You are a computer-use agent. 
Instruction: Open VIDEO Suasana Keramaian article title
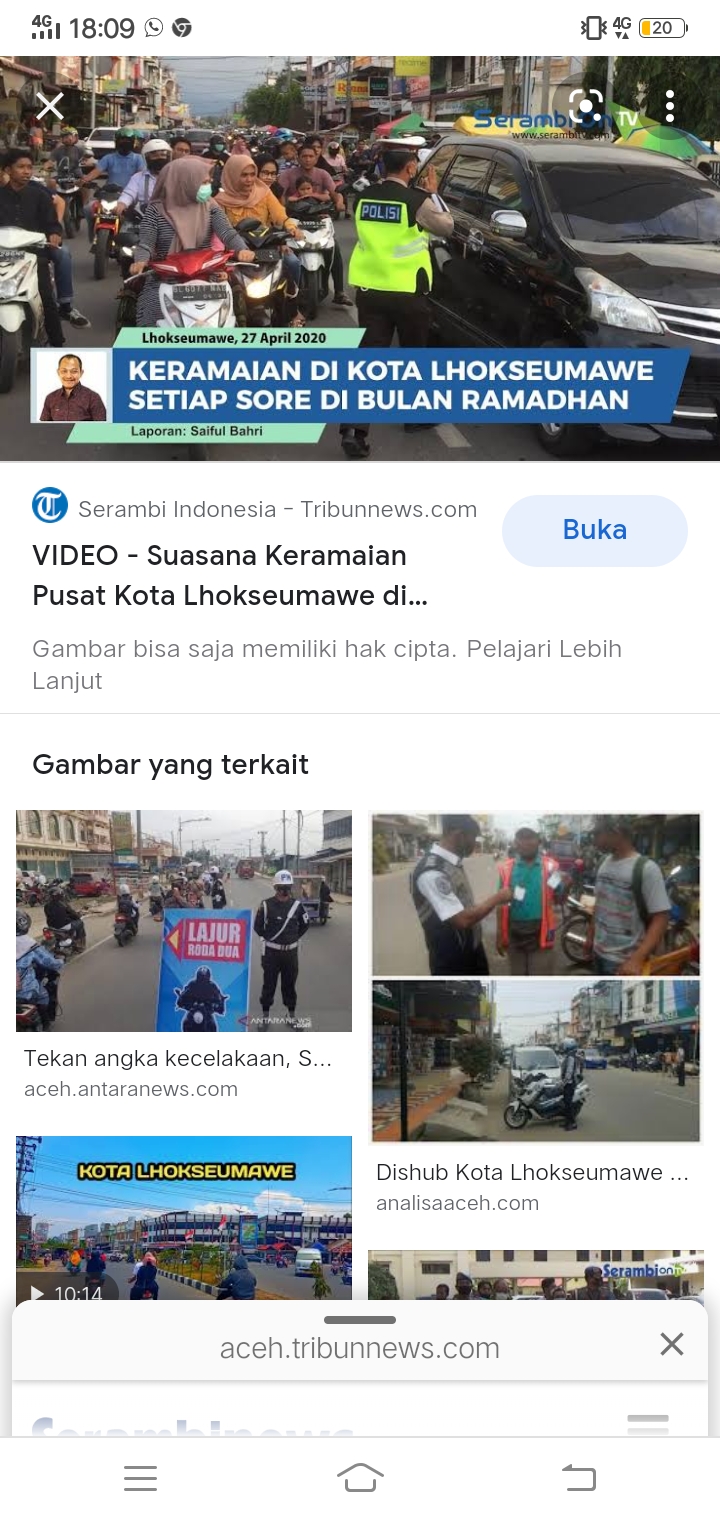[x=230, y=576]
